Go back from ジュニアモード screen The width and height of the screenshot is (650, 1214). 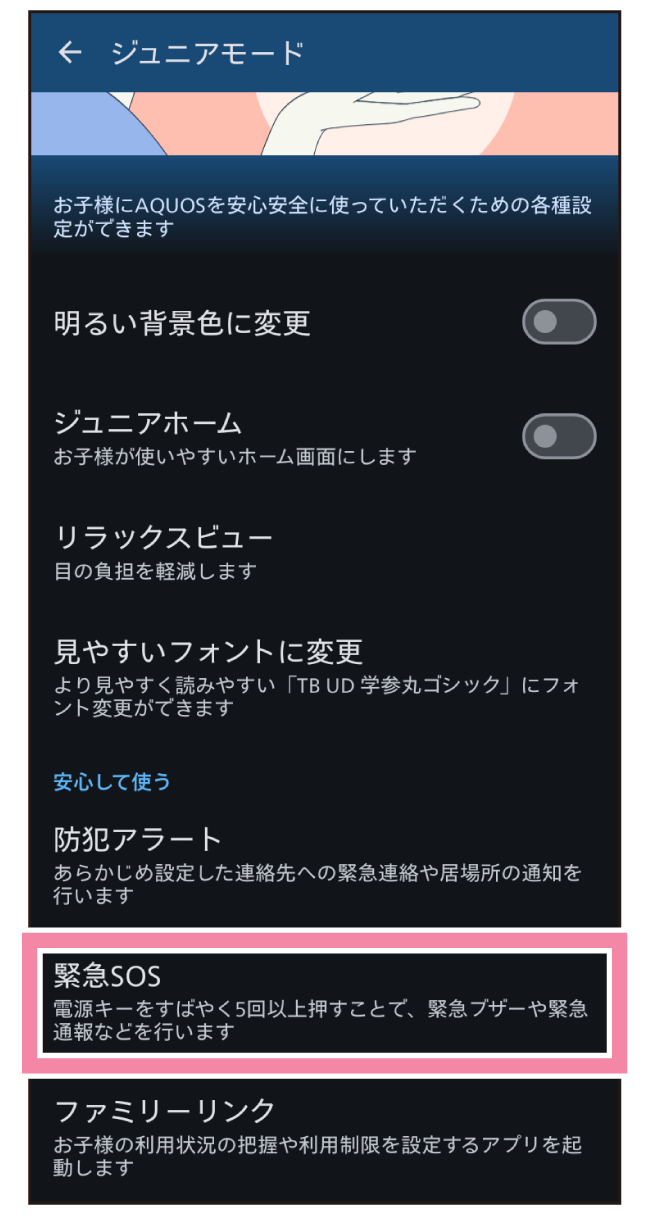(70, 53)
